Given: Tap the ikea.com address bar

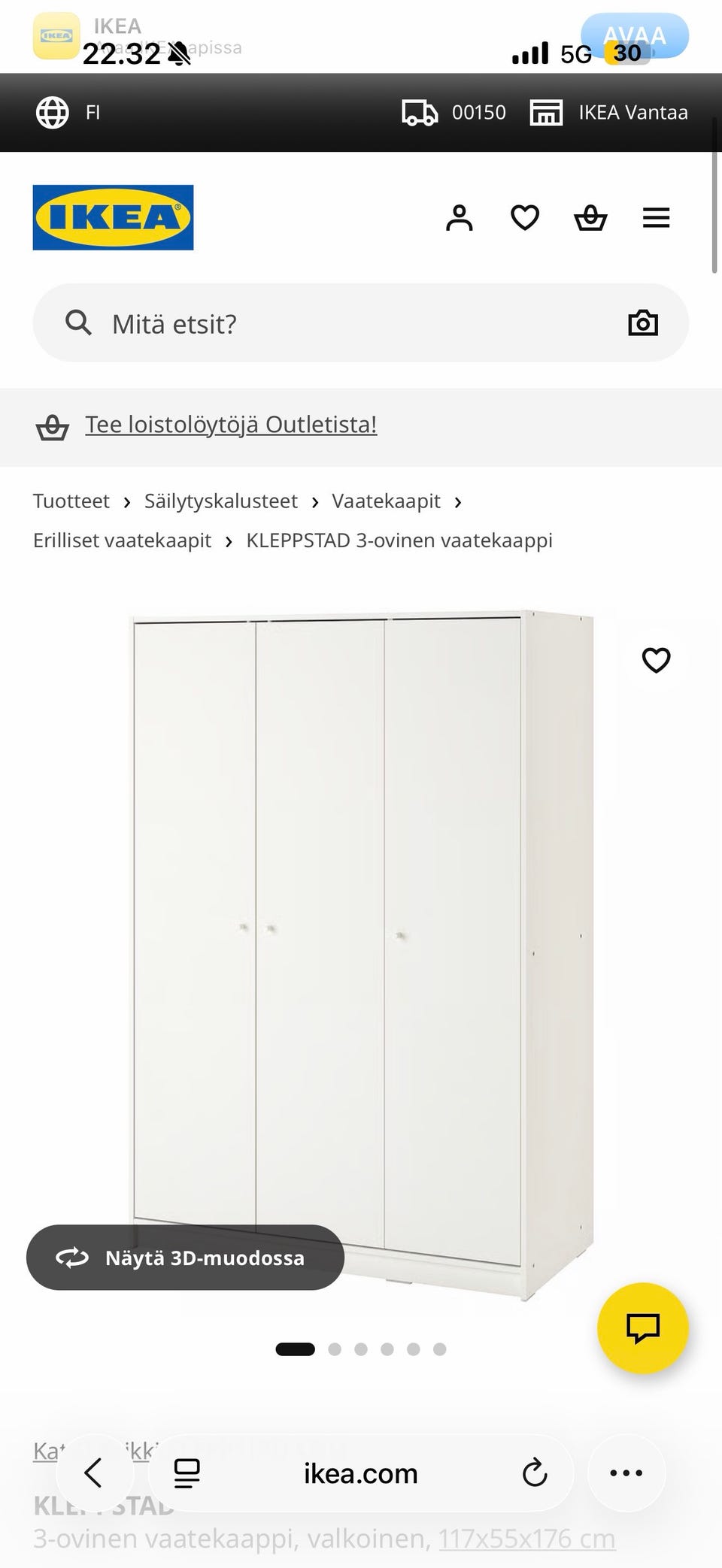Looking at the screenshot, I should 360,1473.
